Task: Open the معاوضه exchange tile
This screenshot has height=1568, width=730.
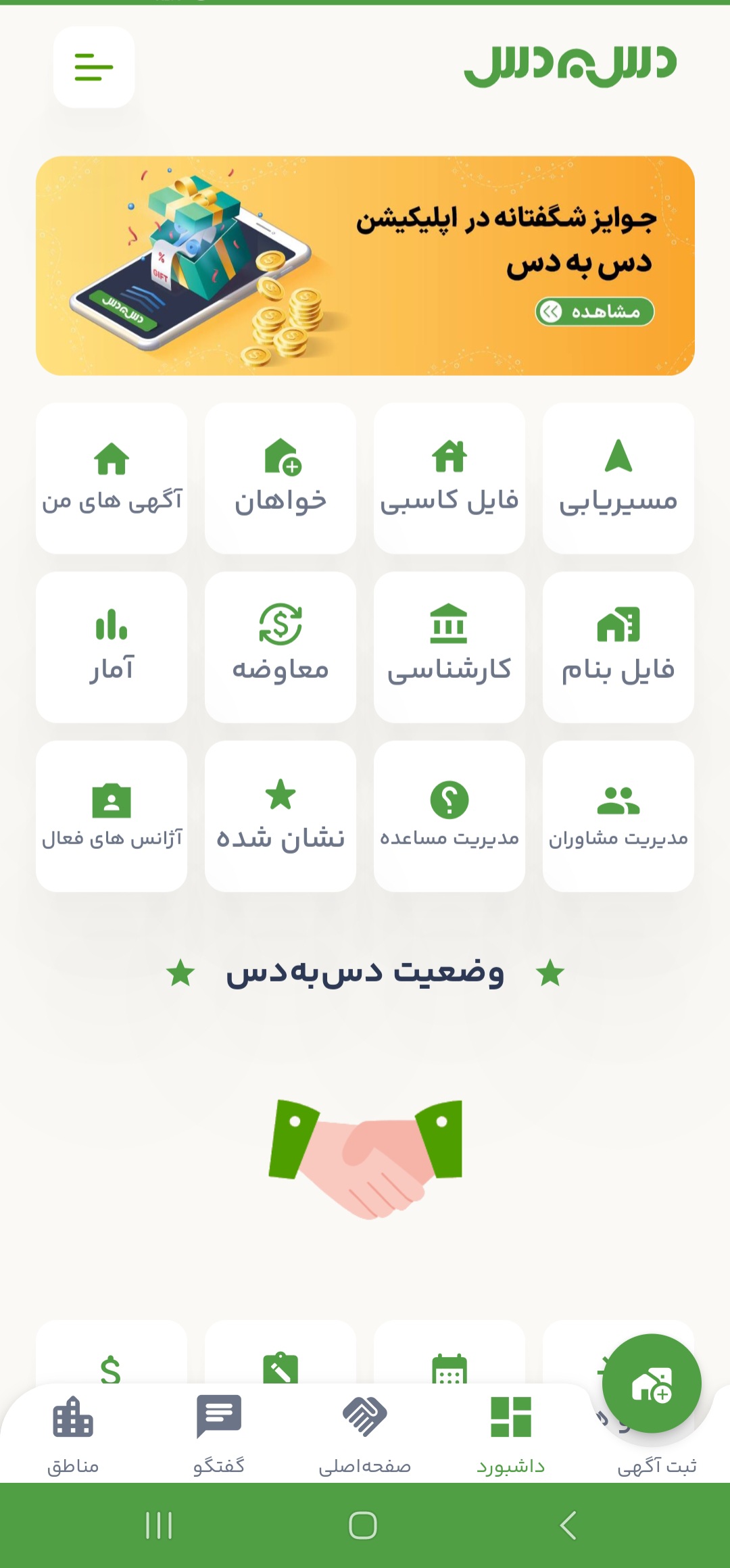Action: pyautogui.click(x=281, y=647)
